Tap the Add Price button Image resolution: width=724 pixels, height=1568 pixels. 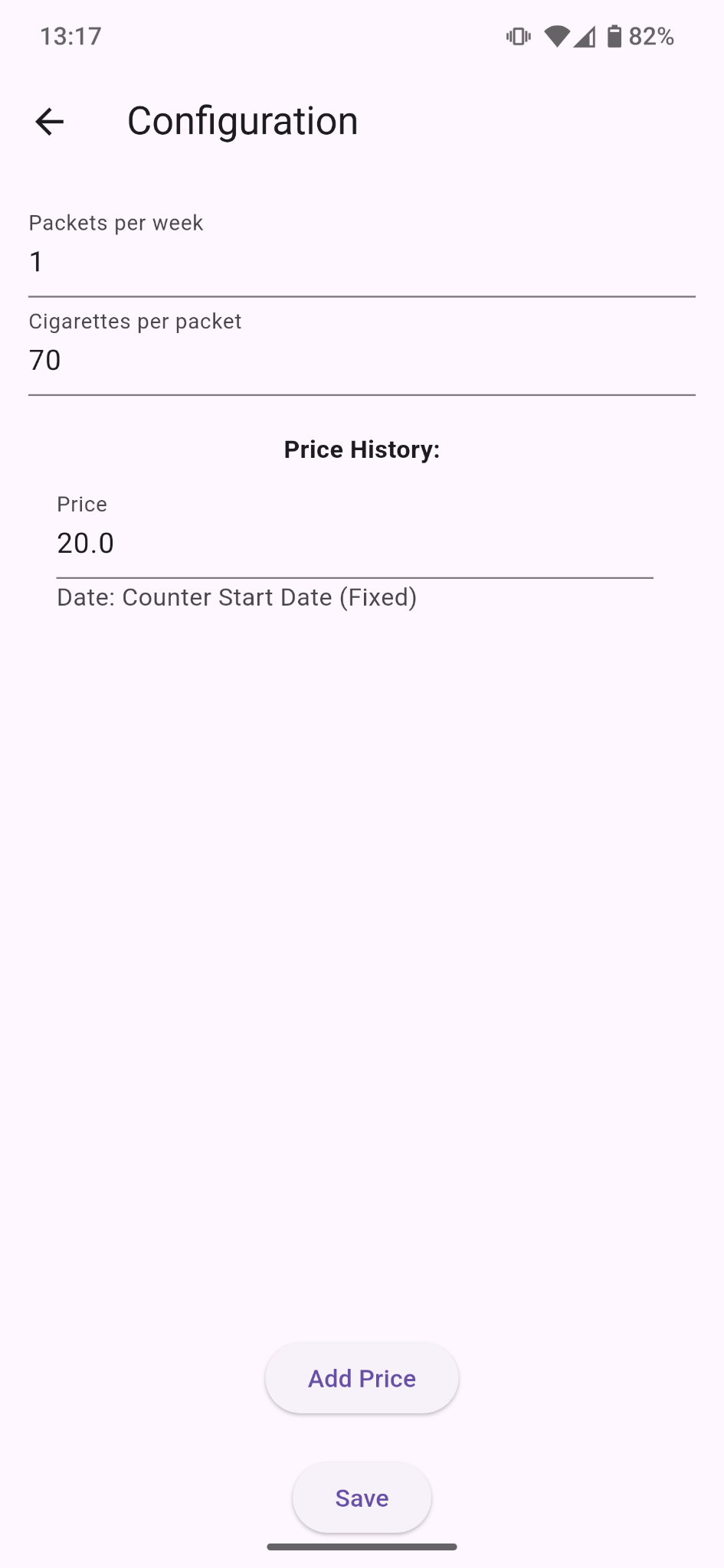pyautogui.click(x=362, y=1378)
